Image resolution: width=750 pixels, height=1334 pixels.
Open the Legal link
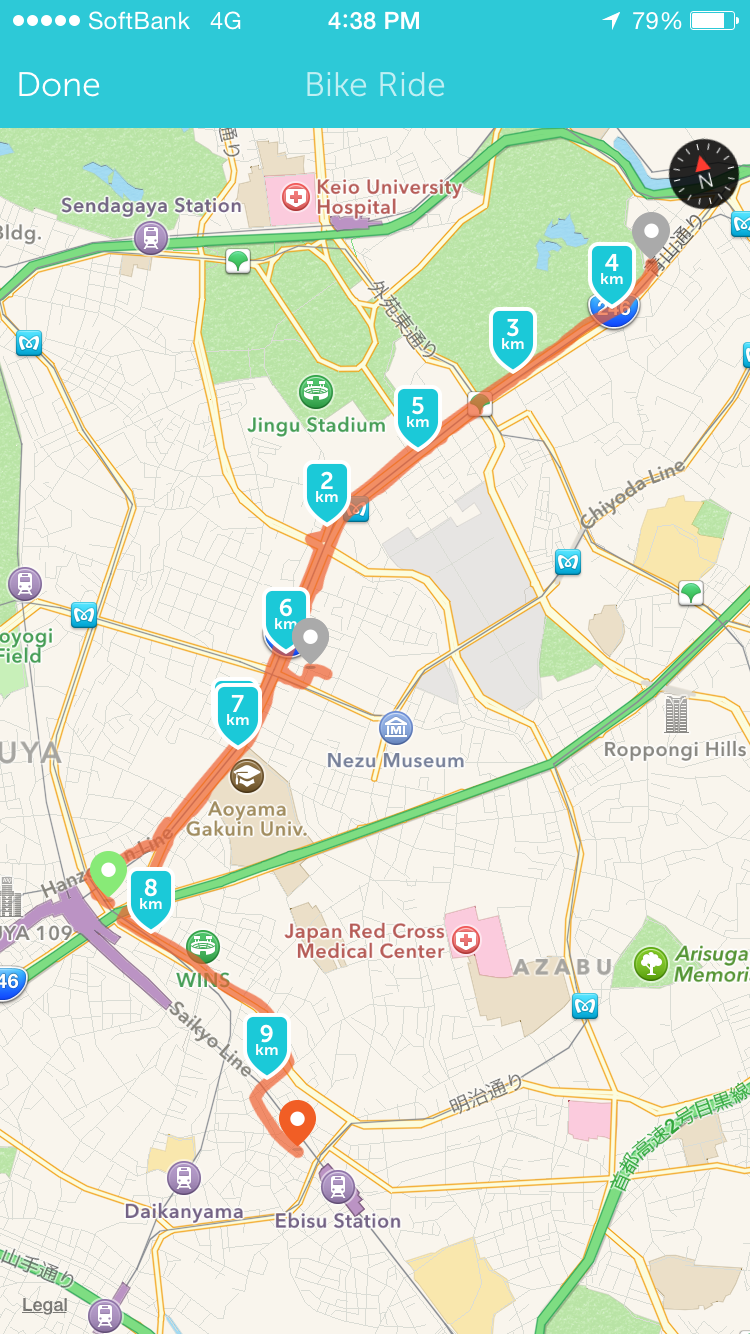point(45,1305)
